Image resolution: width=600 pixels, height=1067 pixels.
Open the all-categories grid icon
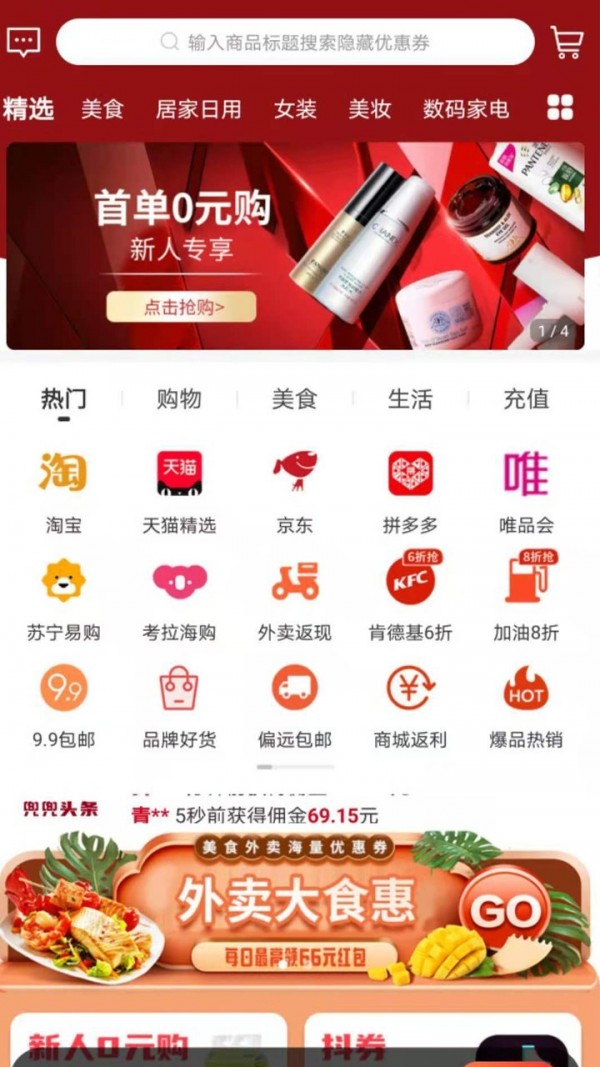coord(560,108)
